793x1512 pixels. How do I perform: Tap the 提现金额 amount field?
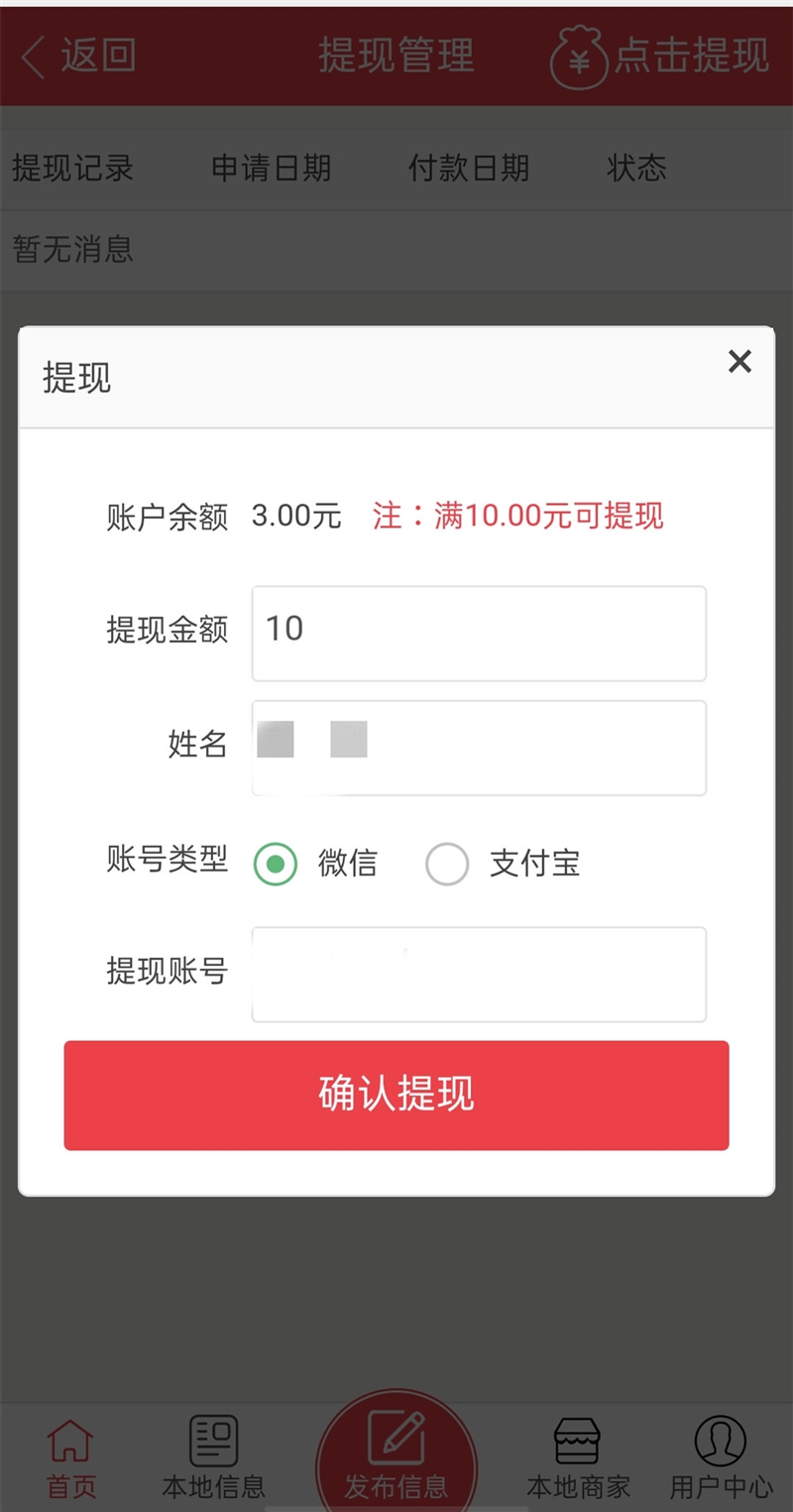pos(479,633)
